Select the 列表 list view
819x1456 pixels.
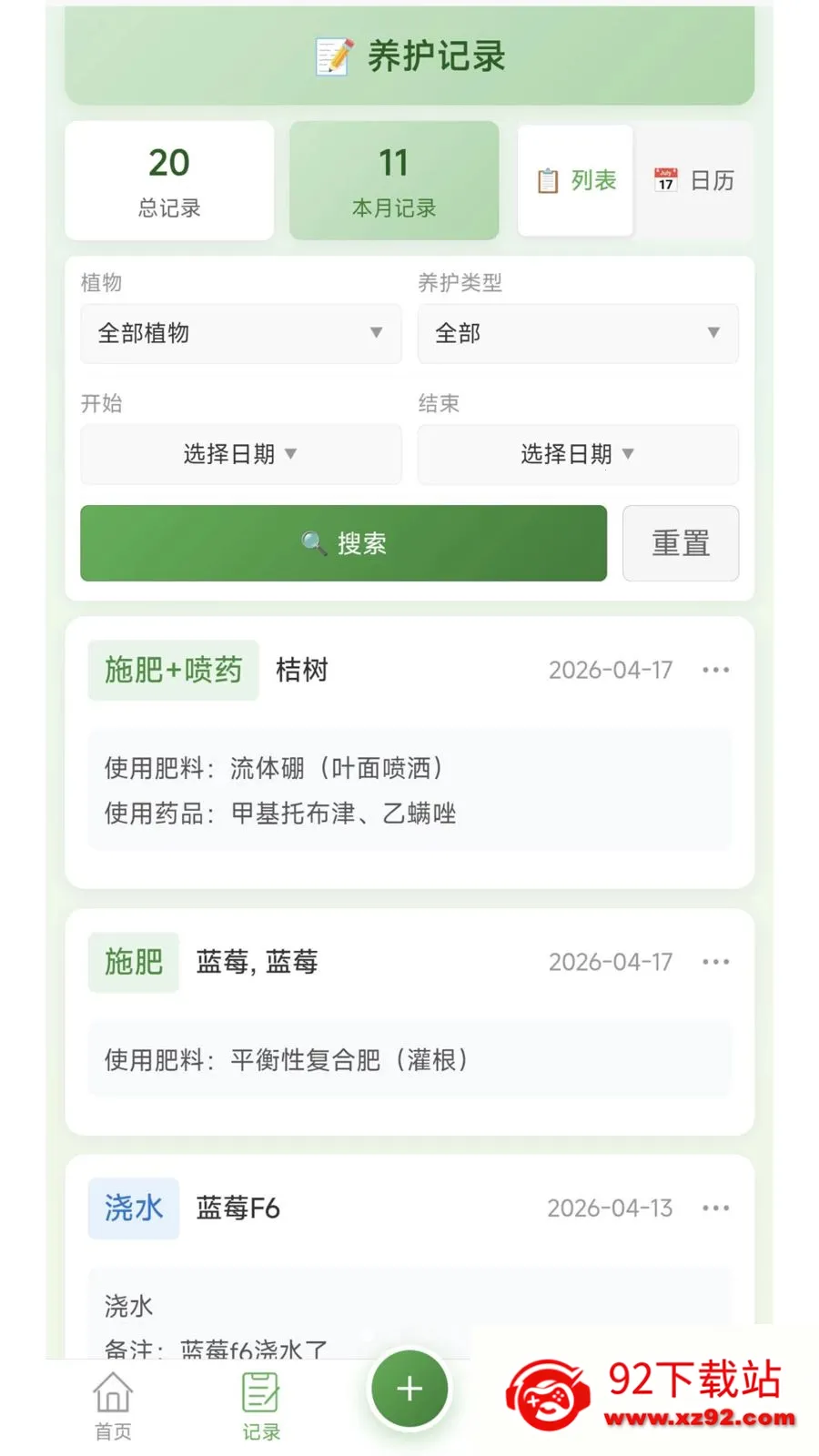pyautogui.click(x=575, y=180)
